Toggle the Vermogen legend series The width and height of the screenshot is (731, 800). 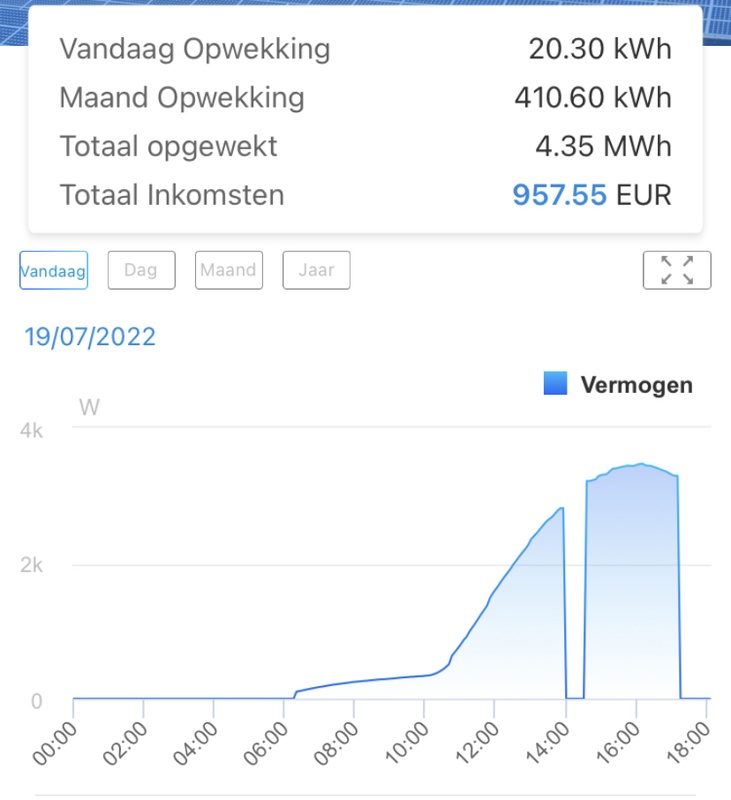pyautogui.click(x=618, y=385)
